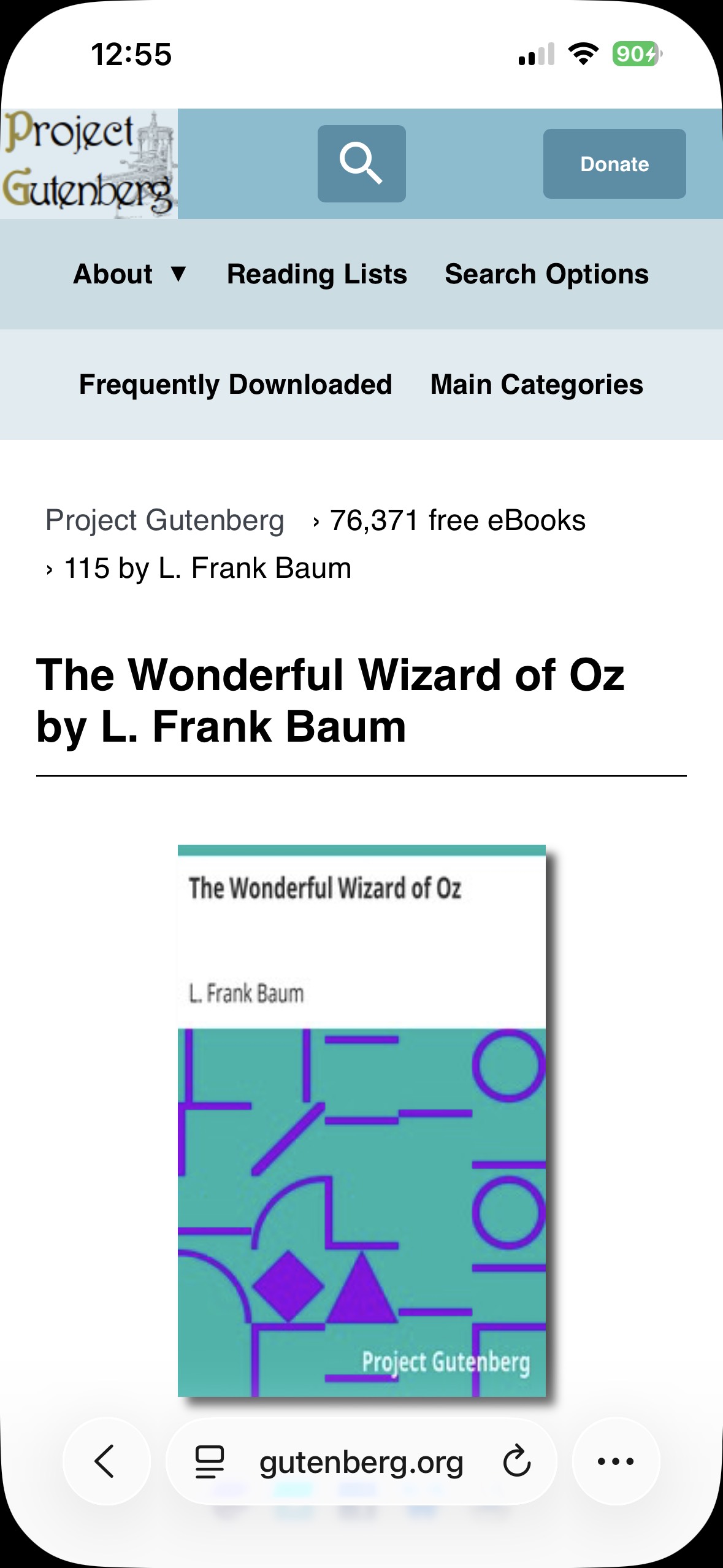Go to Frequently Downloaded

tap(235, 385)
